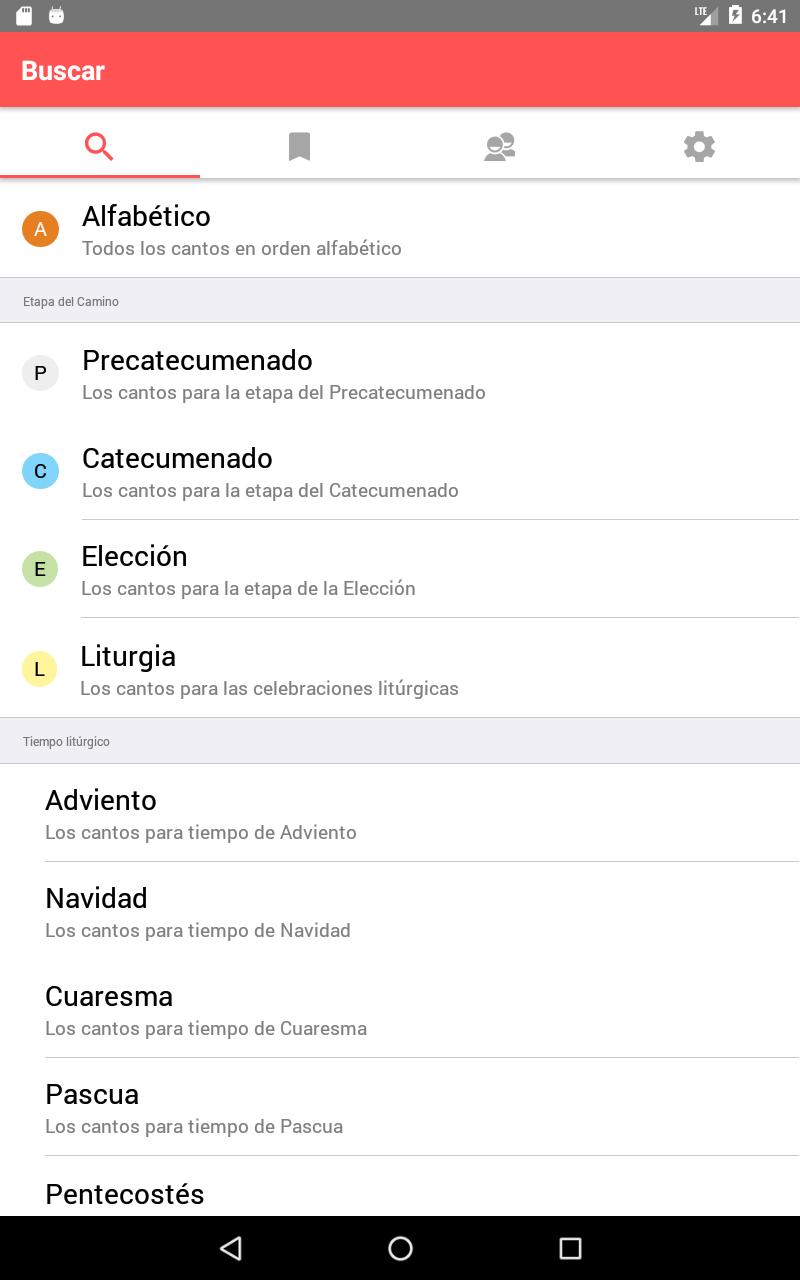Select the search magnifier tab
Viewport: 800px width, 1280px height.
(x=99, y=147)
